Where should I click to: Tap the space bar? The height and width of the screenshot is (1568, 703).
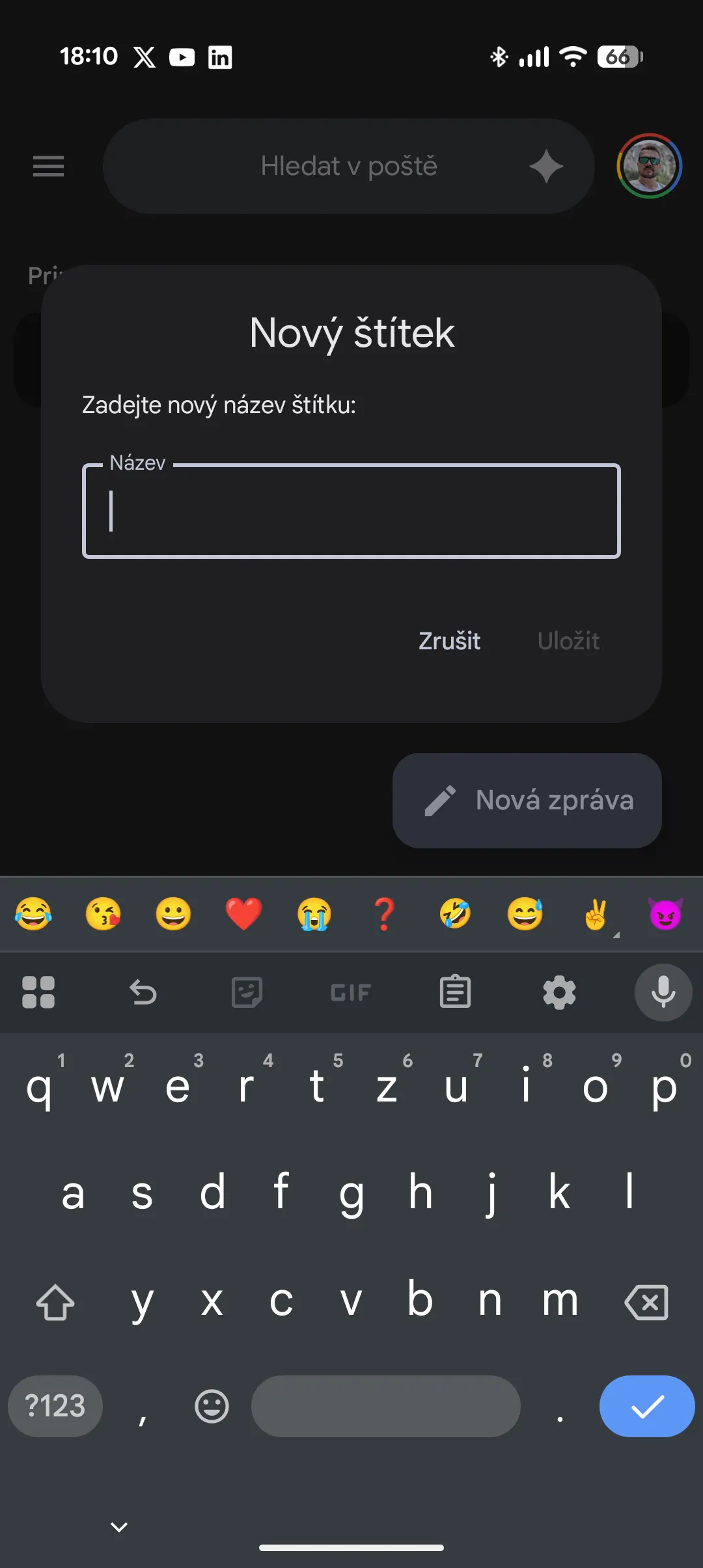[x=385, y=1406]
